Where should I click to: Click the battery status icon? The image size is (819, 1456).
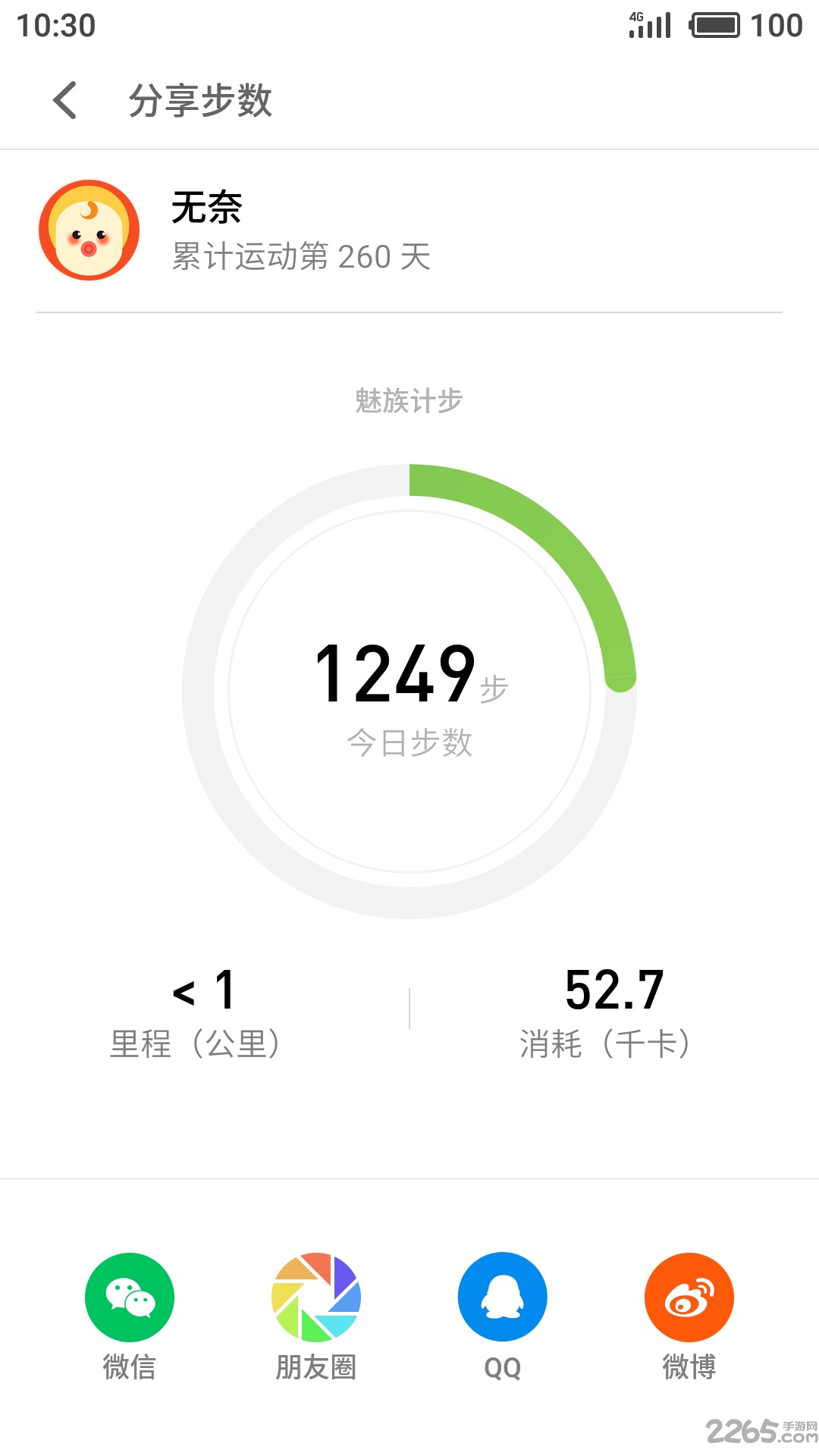pyautogui.click(x=714, y=24)
